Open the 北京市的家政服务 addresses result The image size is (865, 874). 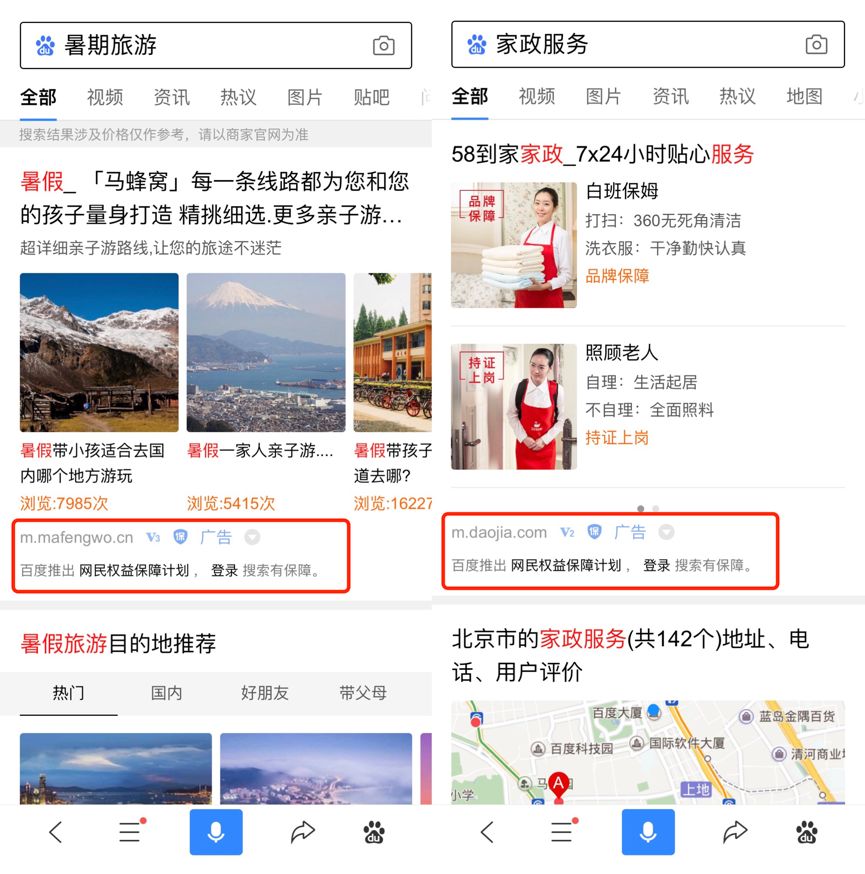point(632,654)
